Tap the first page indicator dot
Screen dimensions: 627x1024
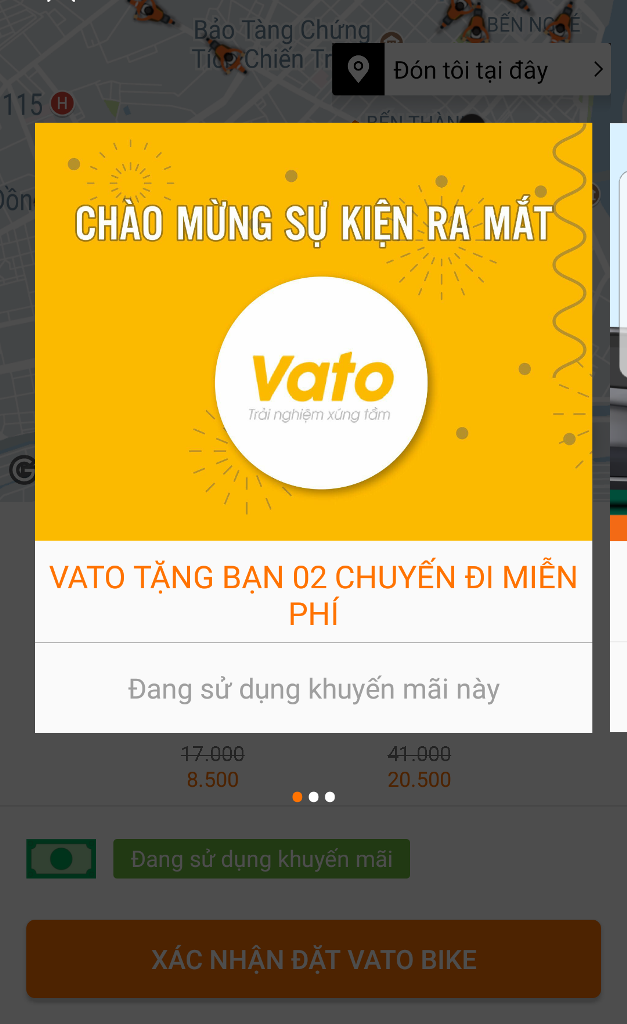click(x=297, y=797)
